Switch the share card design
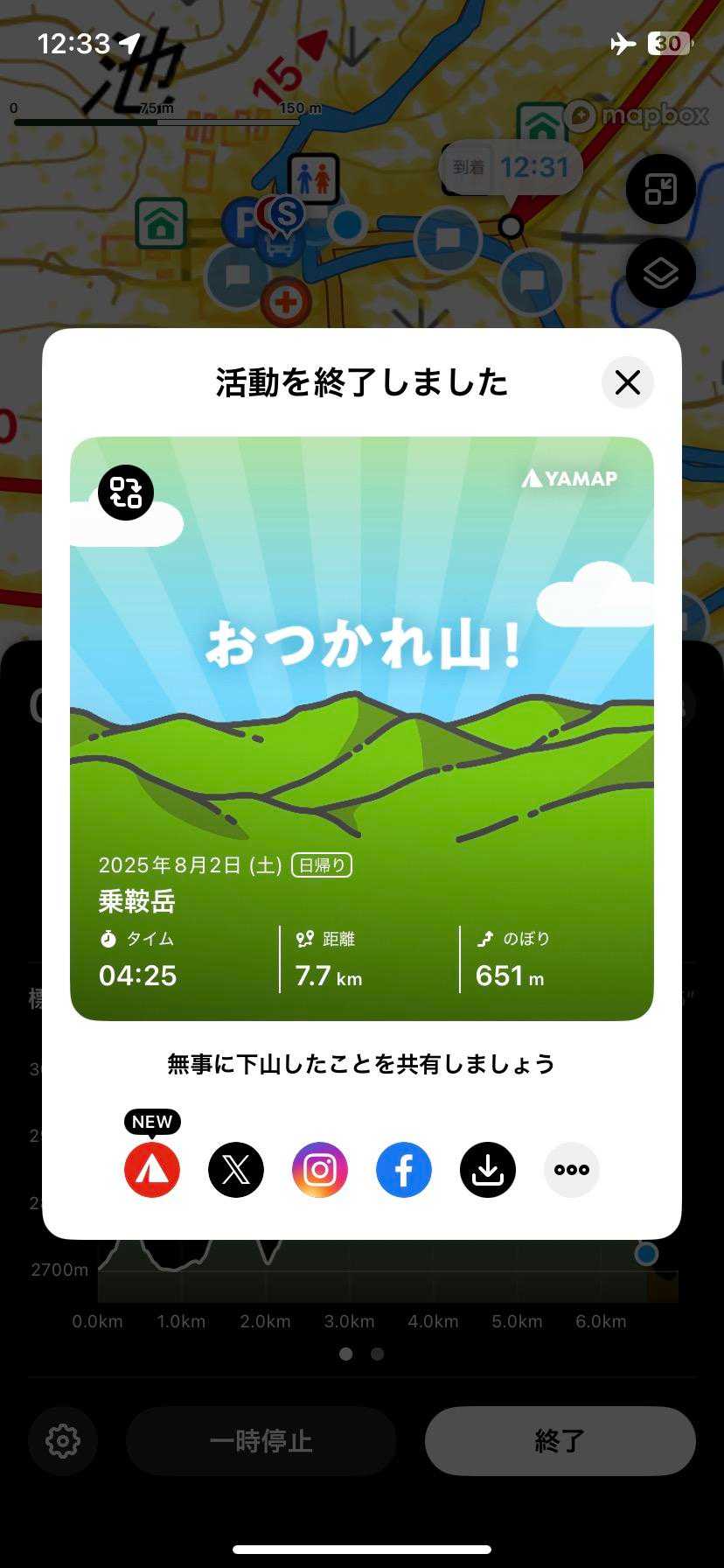The height and width of the screenshot is (1568, 724). coord(126,493)
